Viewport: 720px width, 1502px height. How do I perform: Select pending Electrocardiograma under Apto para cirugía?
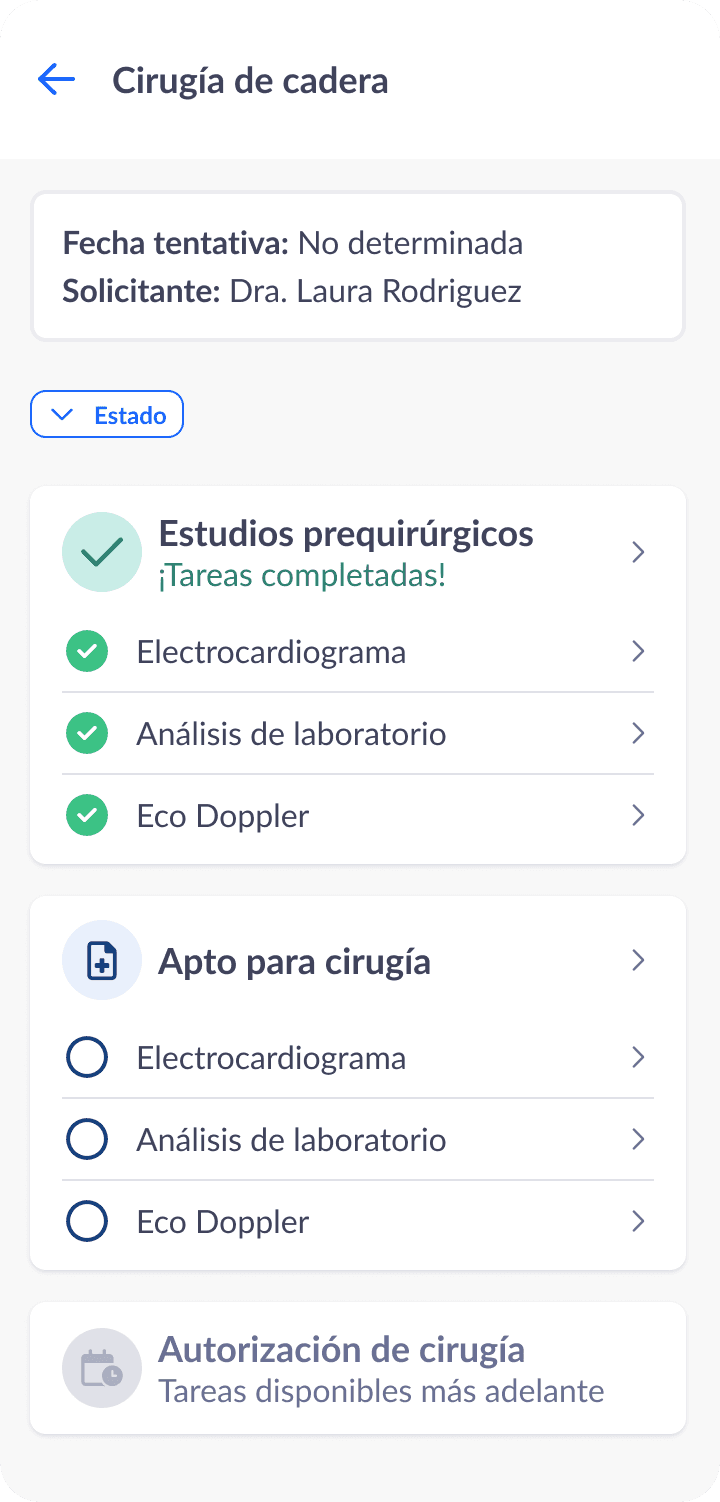357,1058
